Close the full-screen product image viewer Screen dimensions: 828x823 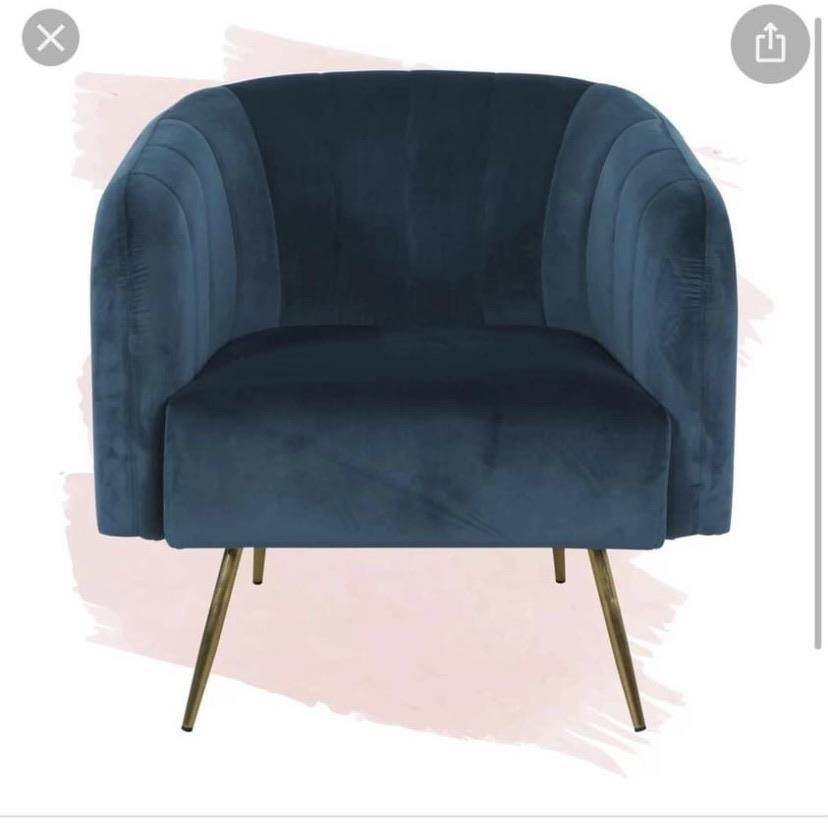pyautogui.click(x=50, y=39)
